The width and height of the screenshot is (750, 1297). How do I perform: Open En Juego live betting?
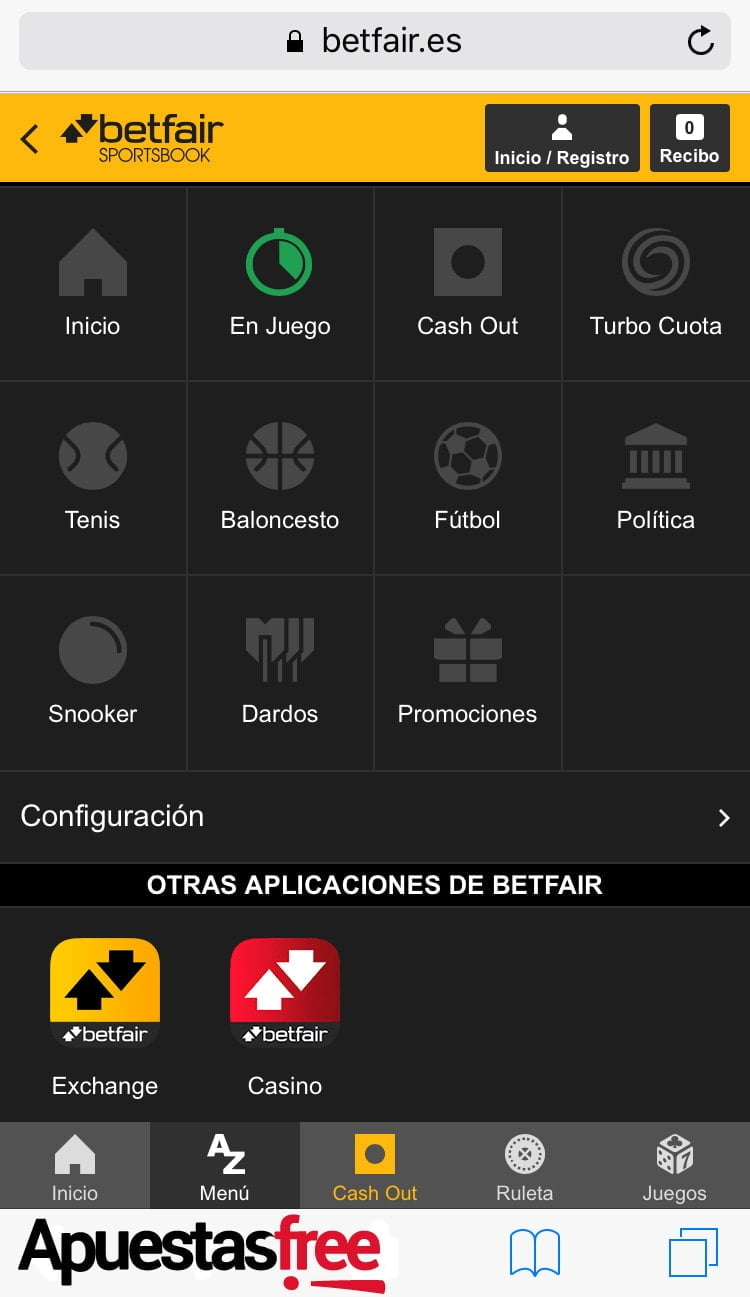(x=280, y=284)
